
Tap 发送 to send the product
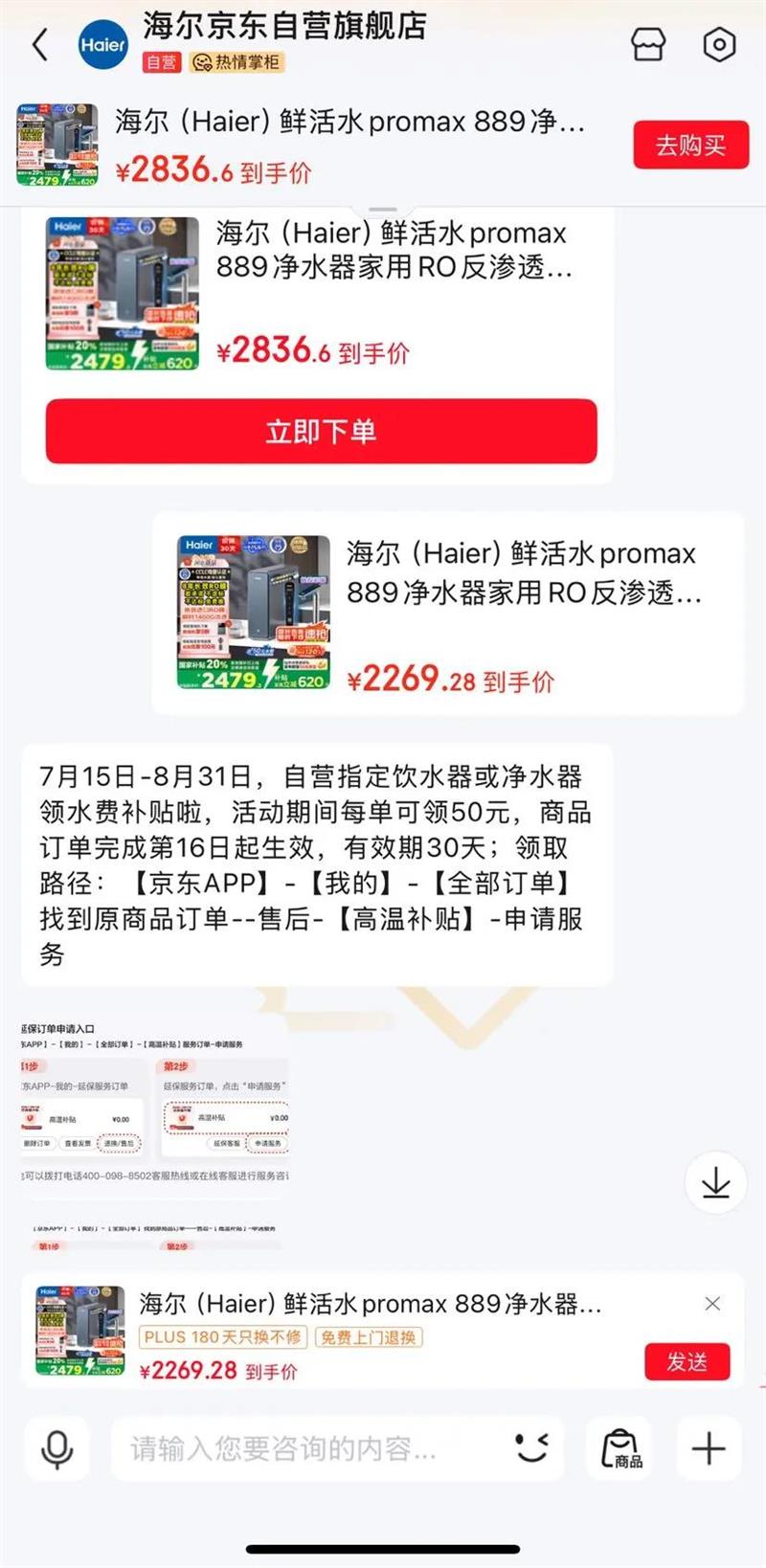click(x=687, y=1361)
